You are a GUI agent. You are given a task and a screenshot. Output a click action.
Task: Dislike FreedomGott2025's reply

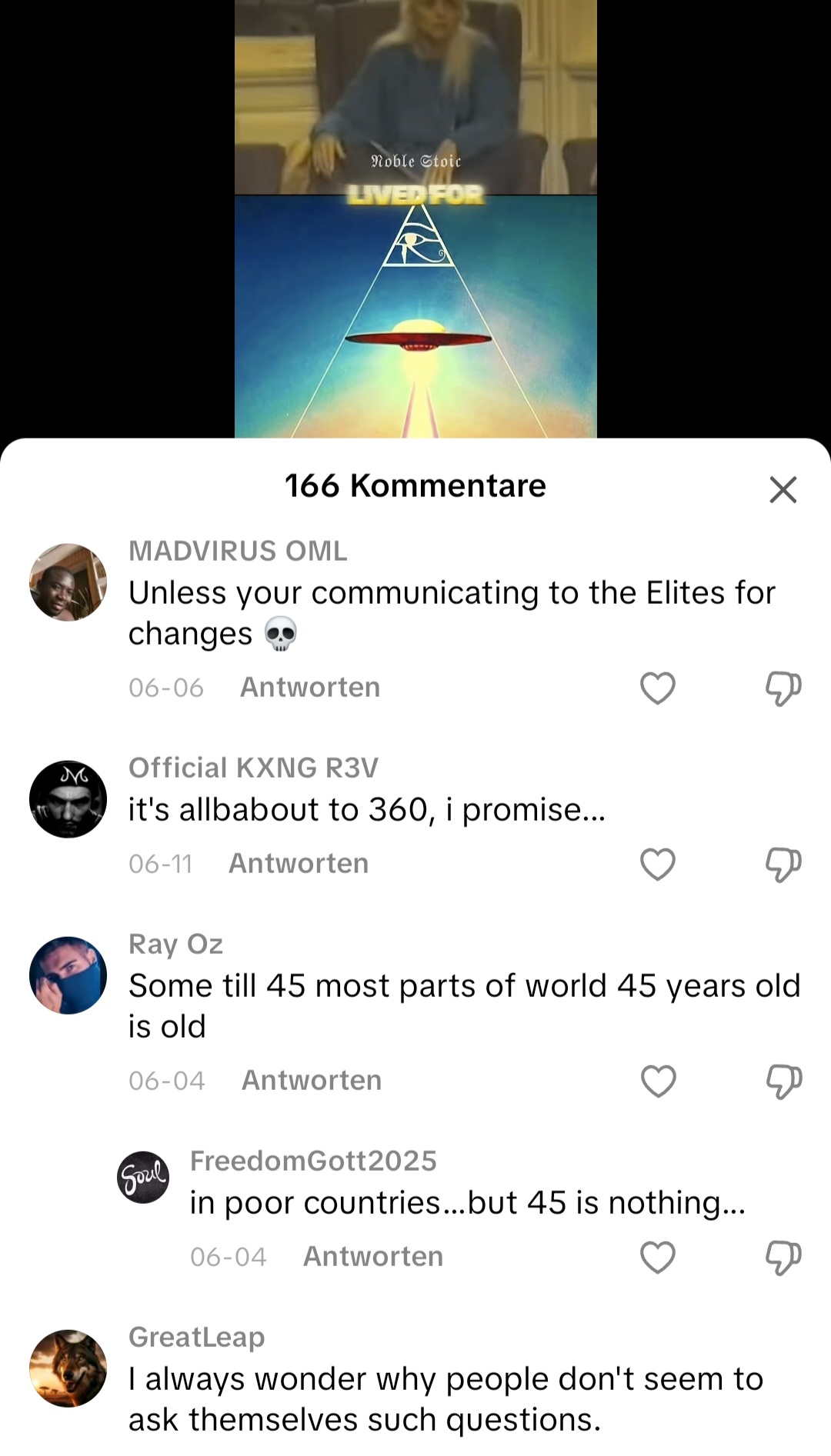pyautogui.click(x=783, y=1257)
